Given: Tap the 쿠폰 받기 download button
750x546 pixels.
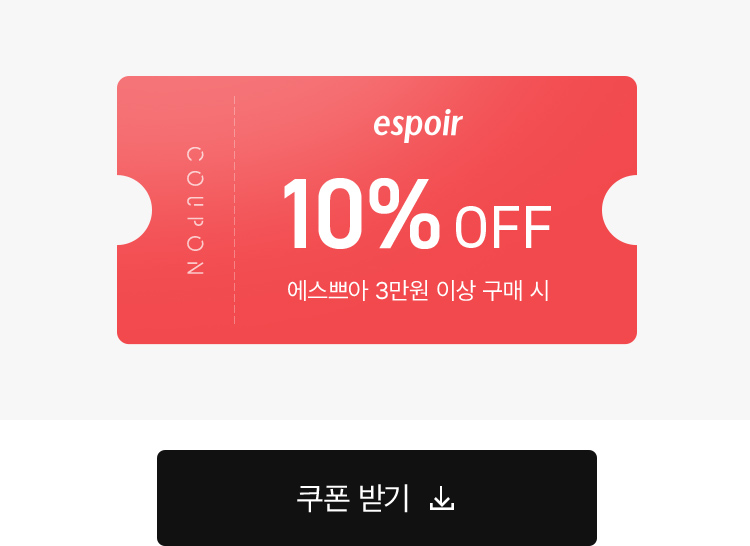Looking at the screenshot, I should [x=376, y=497].
